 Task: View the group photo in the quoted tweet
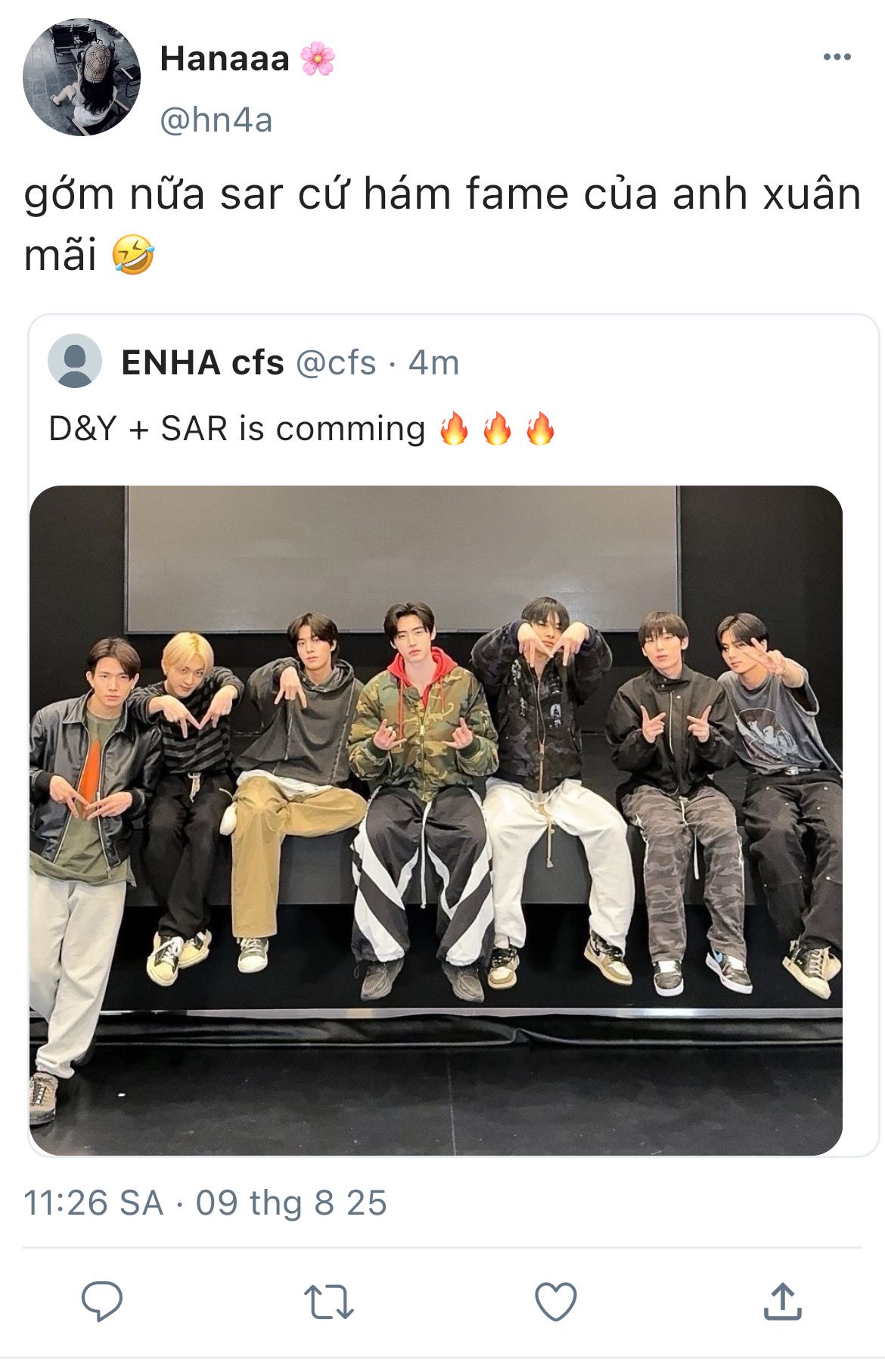click(436, 819)
